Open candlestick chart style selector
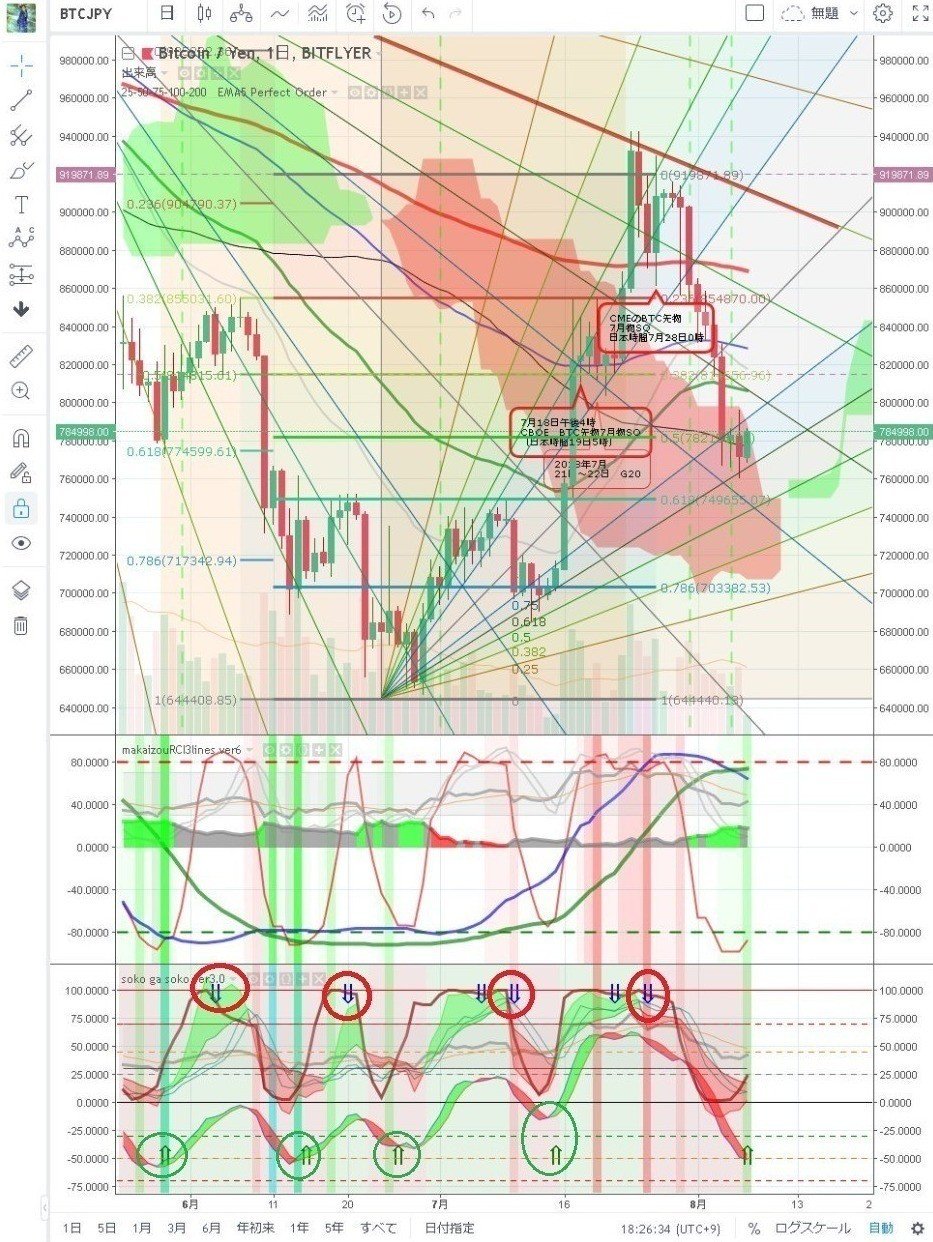The height and width of the screenshot is (1242, 933). [x=204, y=14]
